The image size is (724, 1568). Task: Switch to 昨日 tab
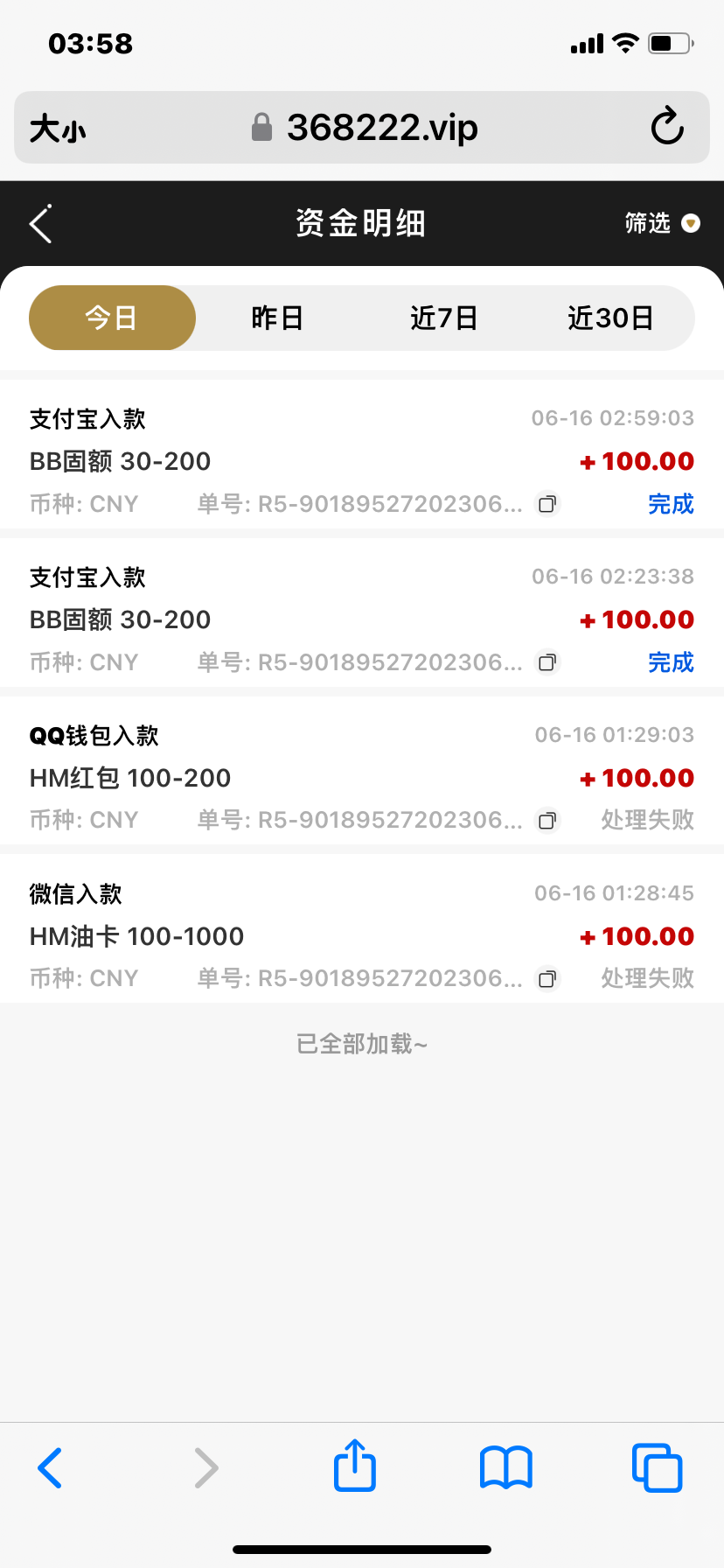click(x=277, y=318)
